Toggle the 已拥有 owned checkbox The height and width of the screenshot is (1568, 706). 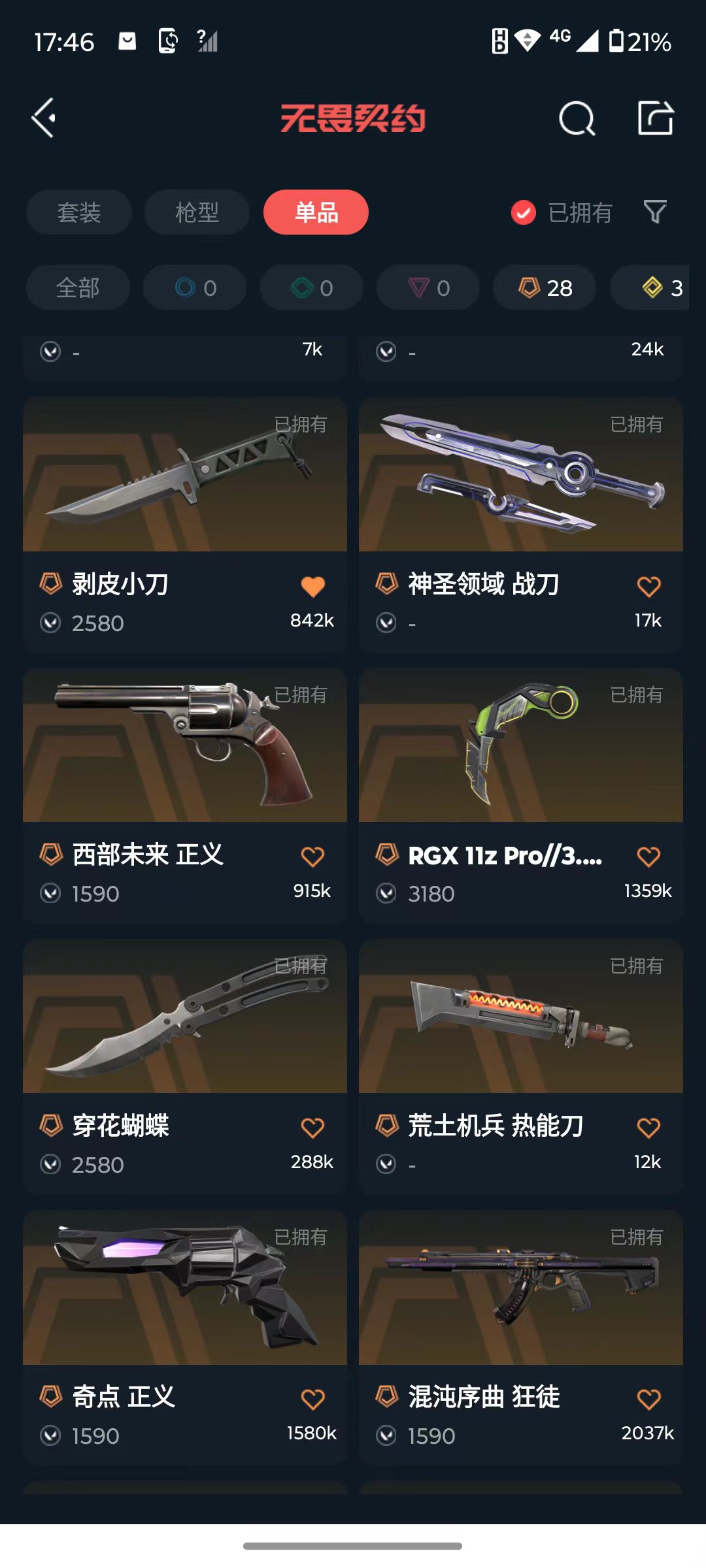pos(524,212)
